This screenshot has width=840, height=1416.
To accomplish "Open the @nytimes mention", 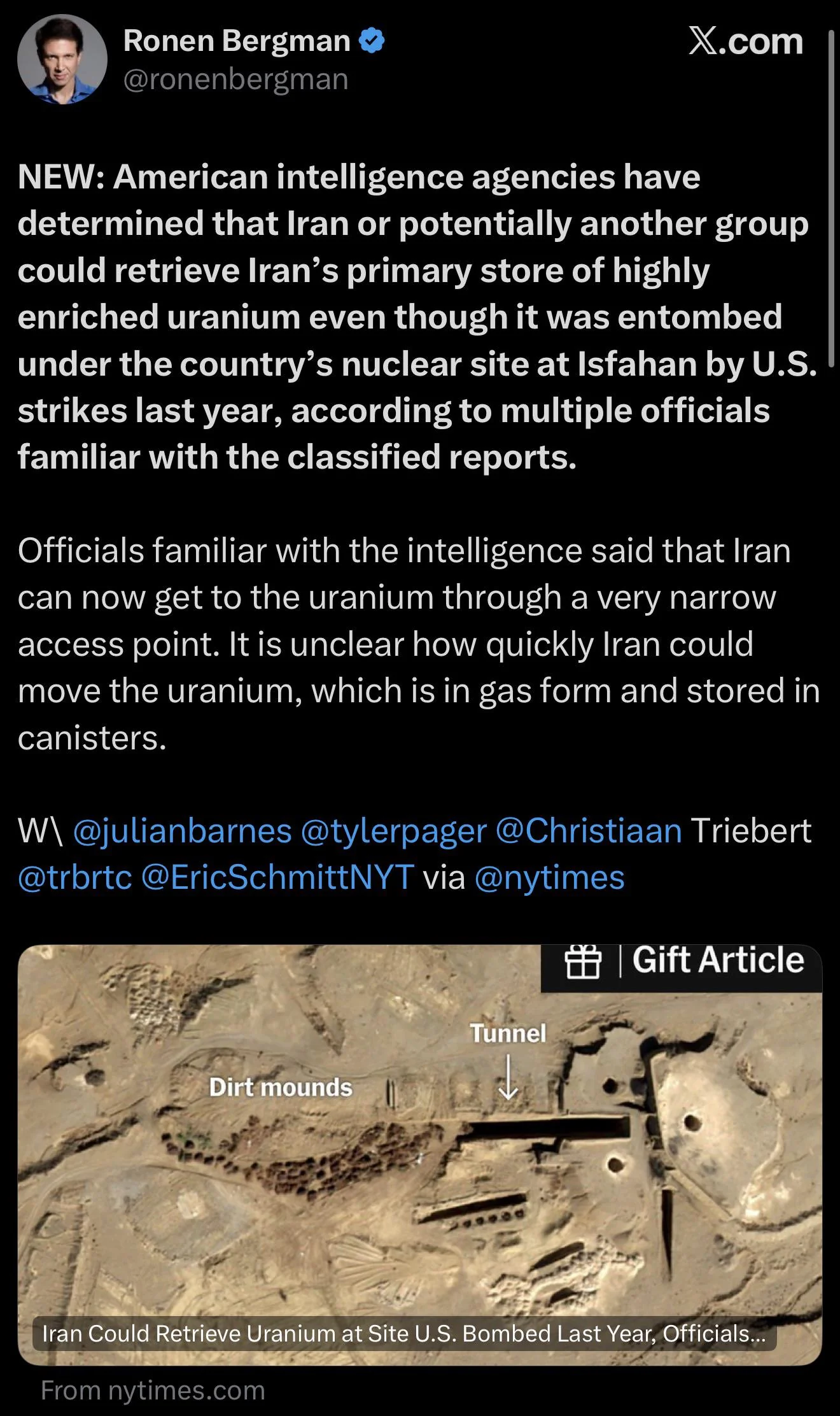I will tap(549, 877).
